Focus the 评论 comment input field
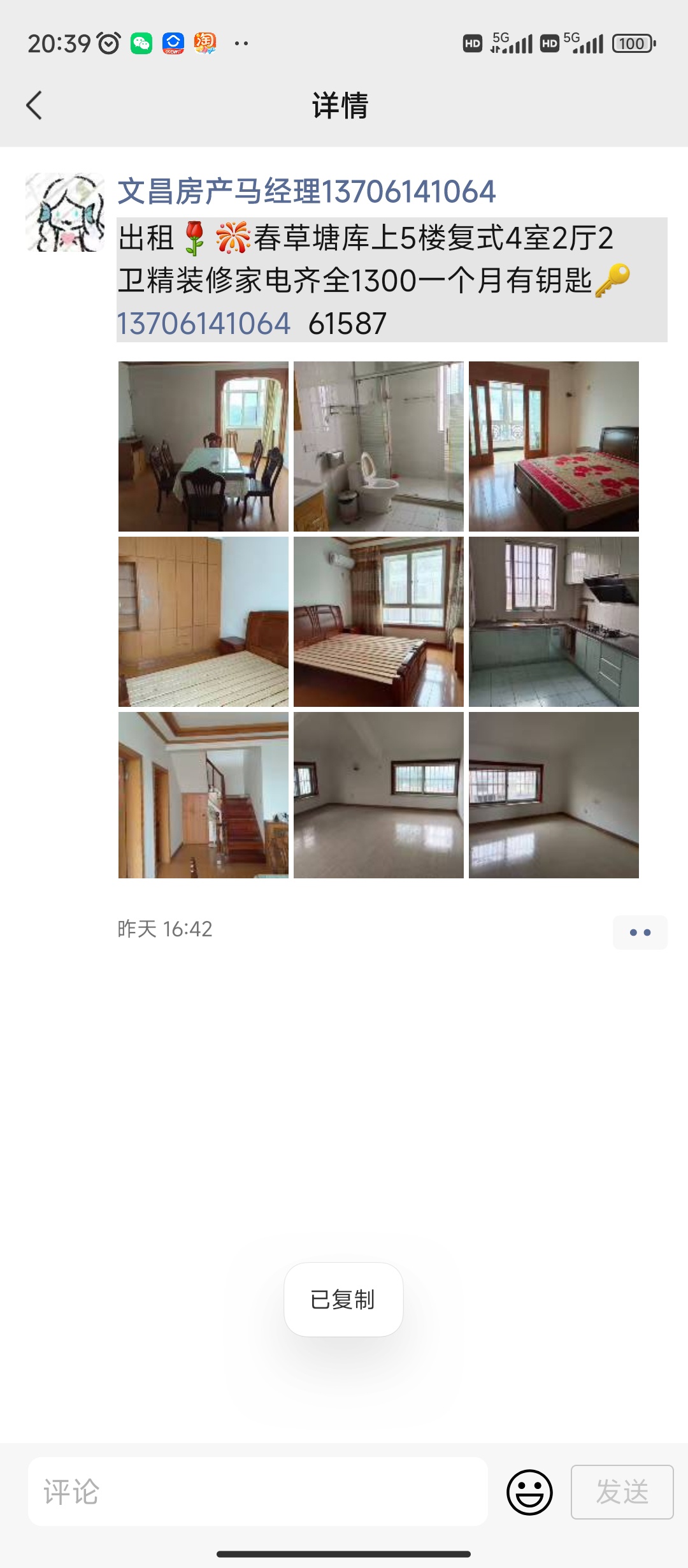 click(258, 1492)
